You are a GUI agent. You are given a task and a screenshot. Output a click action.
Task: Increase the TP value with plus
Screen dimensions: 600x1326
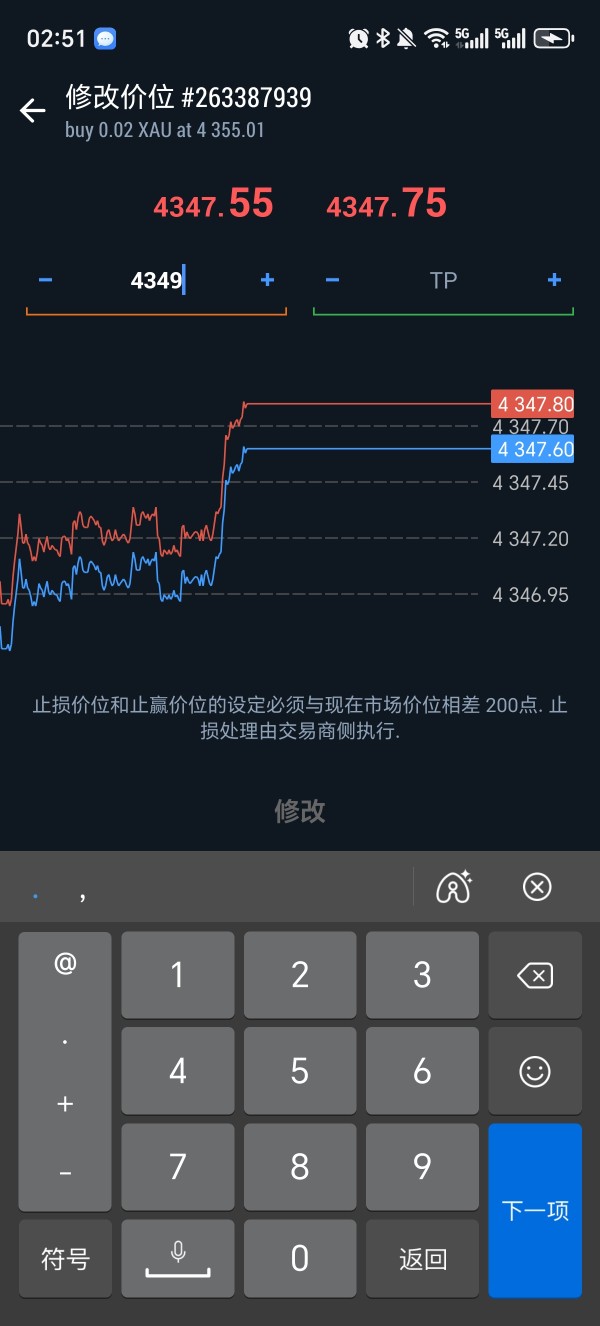tap(554, 280)
